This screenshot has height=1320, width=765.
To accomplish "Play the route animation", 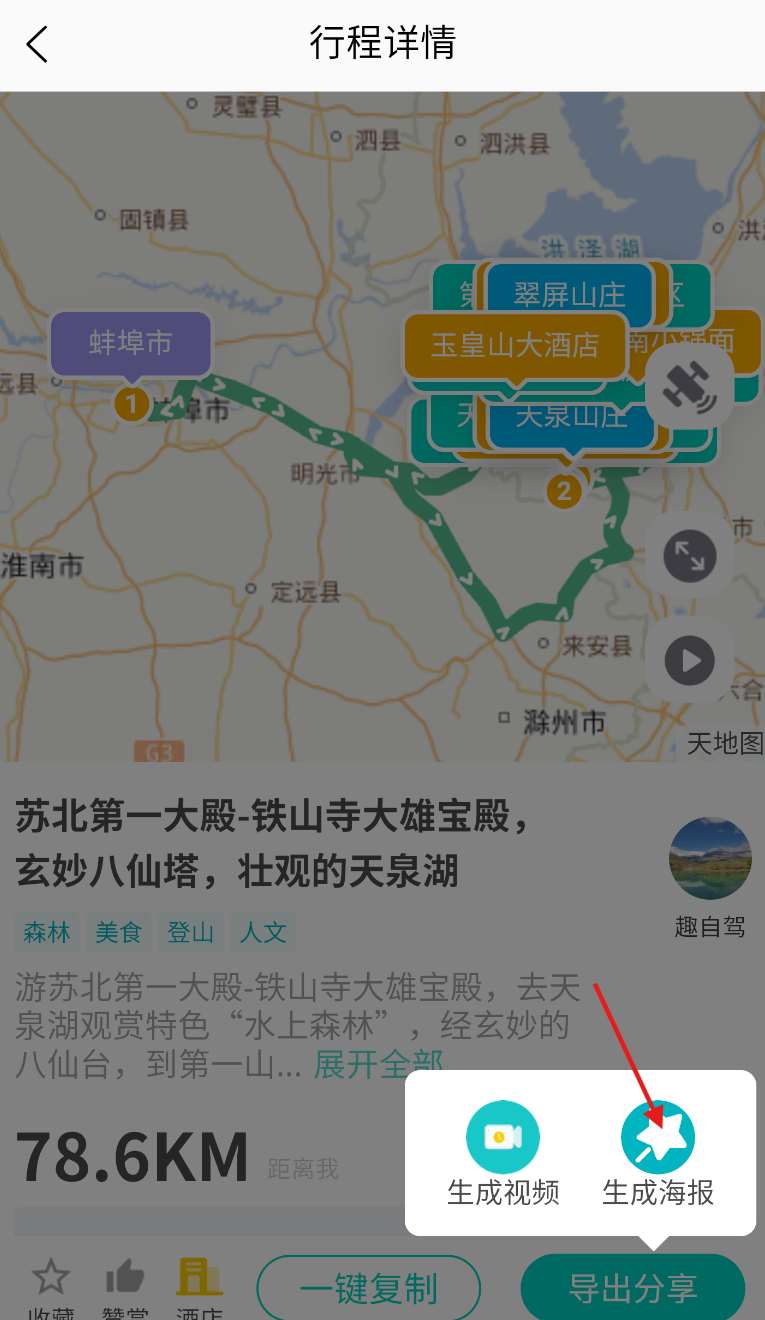I will [690, 661].
